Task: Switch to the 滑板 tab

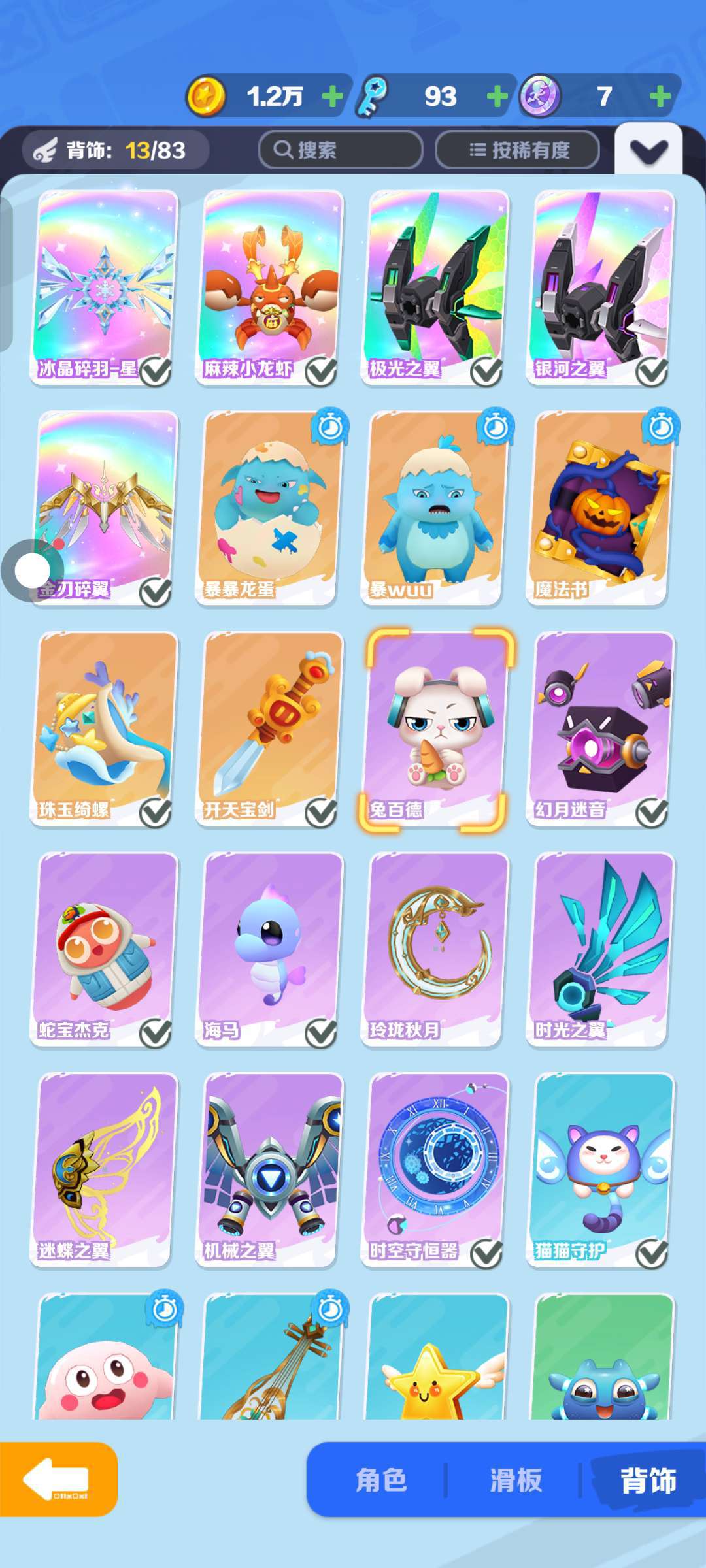Action: tap(516, 1480)
